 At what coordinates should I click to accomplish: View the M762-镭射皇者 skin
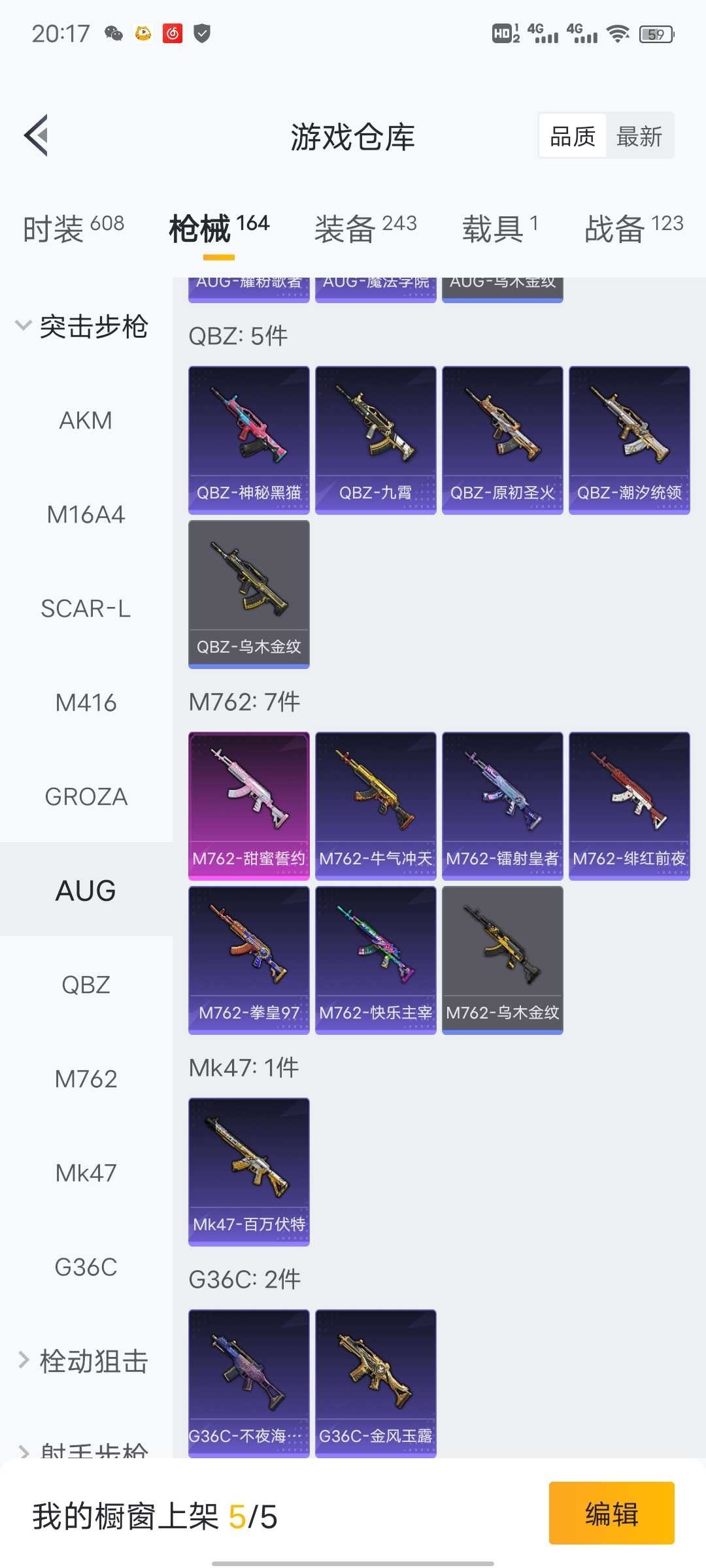[x=502, y=806]
